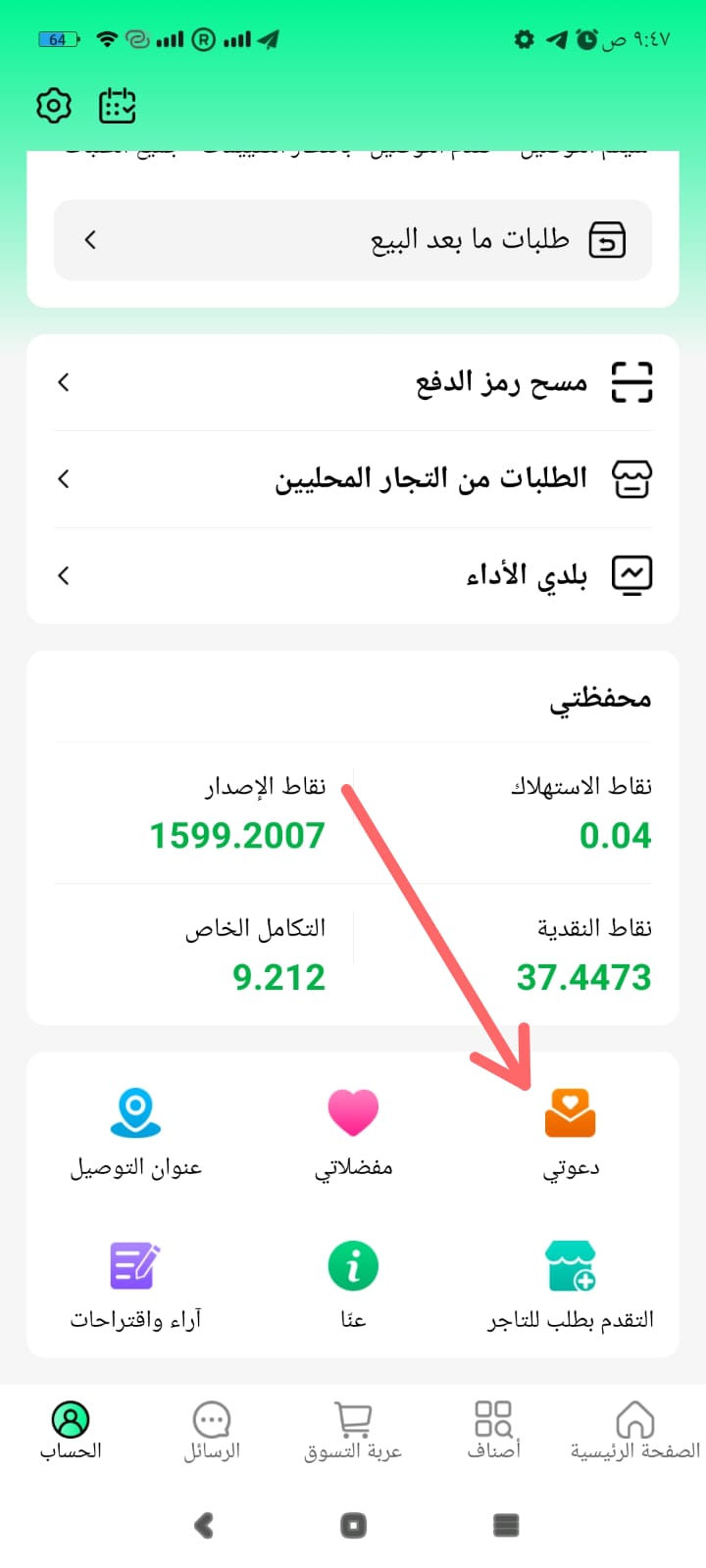706x1568 pixels.
Task: Open آراء واقتراحات feedback
Action: click(x=135, y=1284)
